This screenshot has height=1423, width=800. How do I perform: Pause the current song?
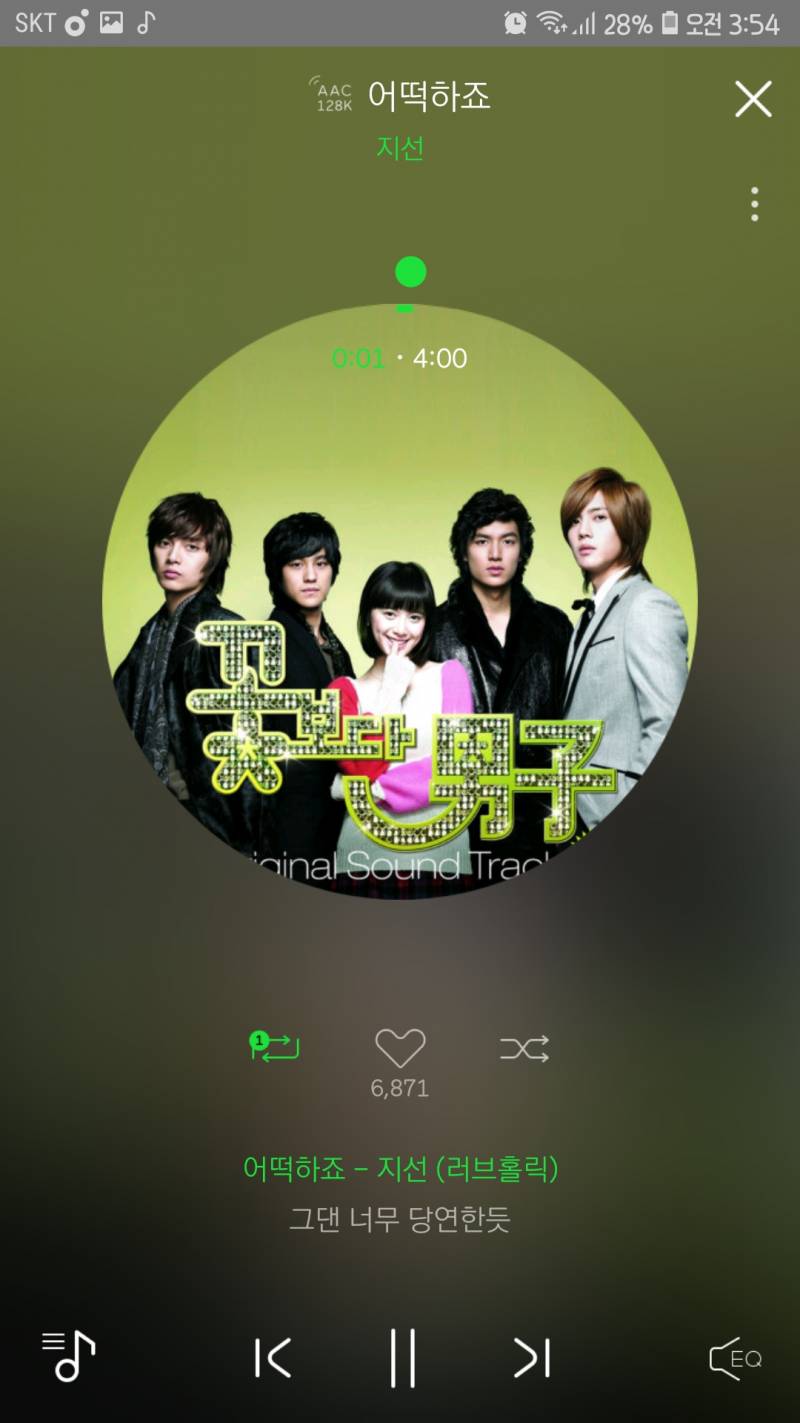(x=402, y=1358)
